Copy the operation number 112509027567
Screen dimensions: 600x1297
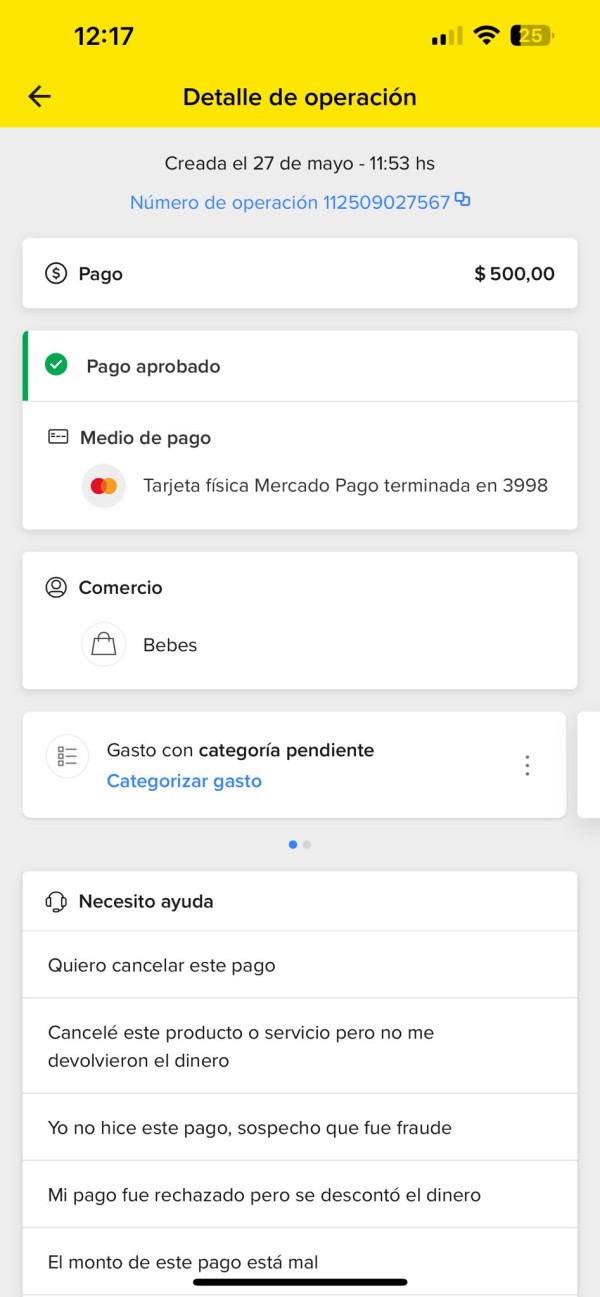(462, 200)
